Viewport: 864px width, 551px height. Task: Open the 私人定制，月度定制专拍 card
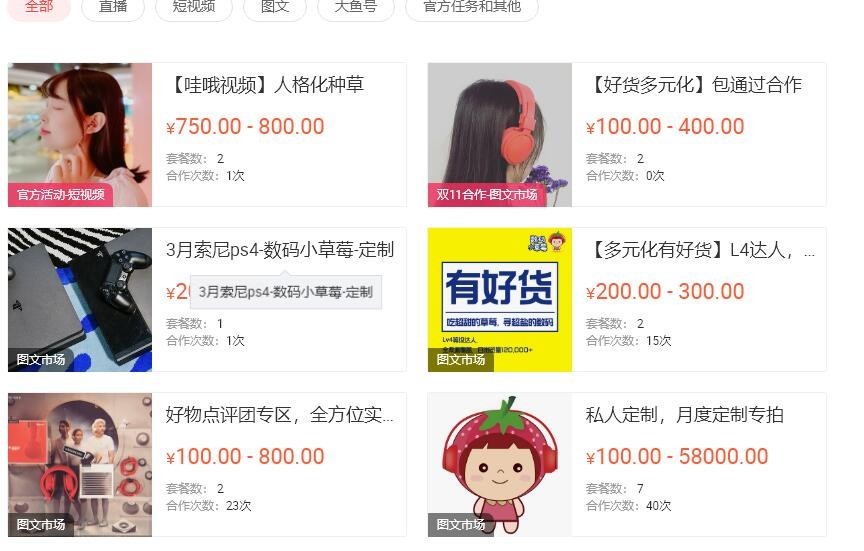[685, 415]
